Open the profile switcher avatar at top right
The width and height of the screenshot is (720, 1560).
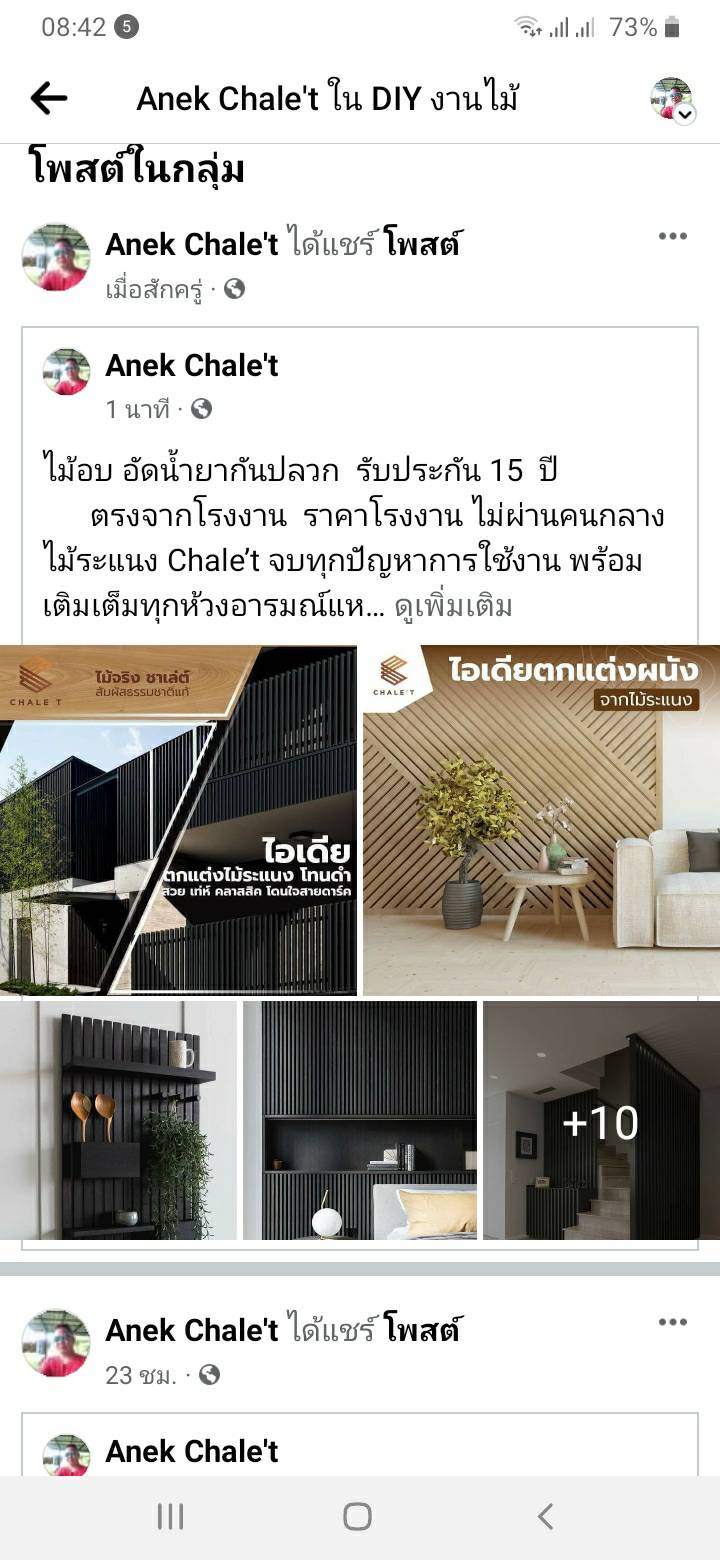[671, 99]
